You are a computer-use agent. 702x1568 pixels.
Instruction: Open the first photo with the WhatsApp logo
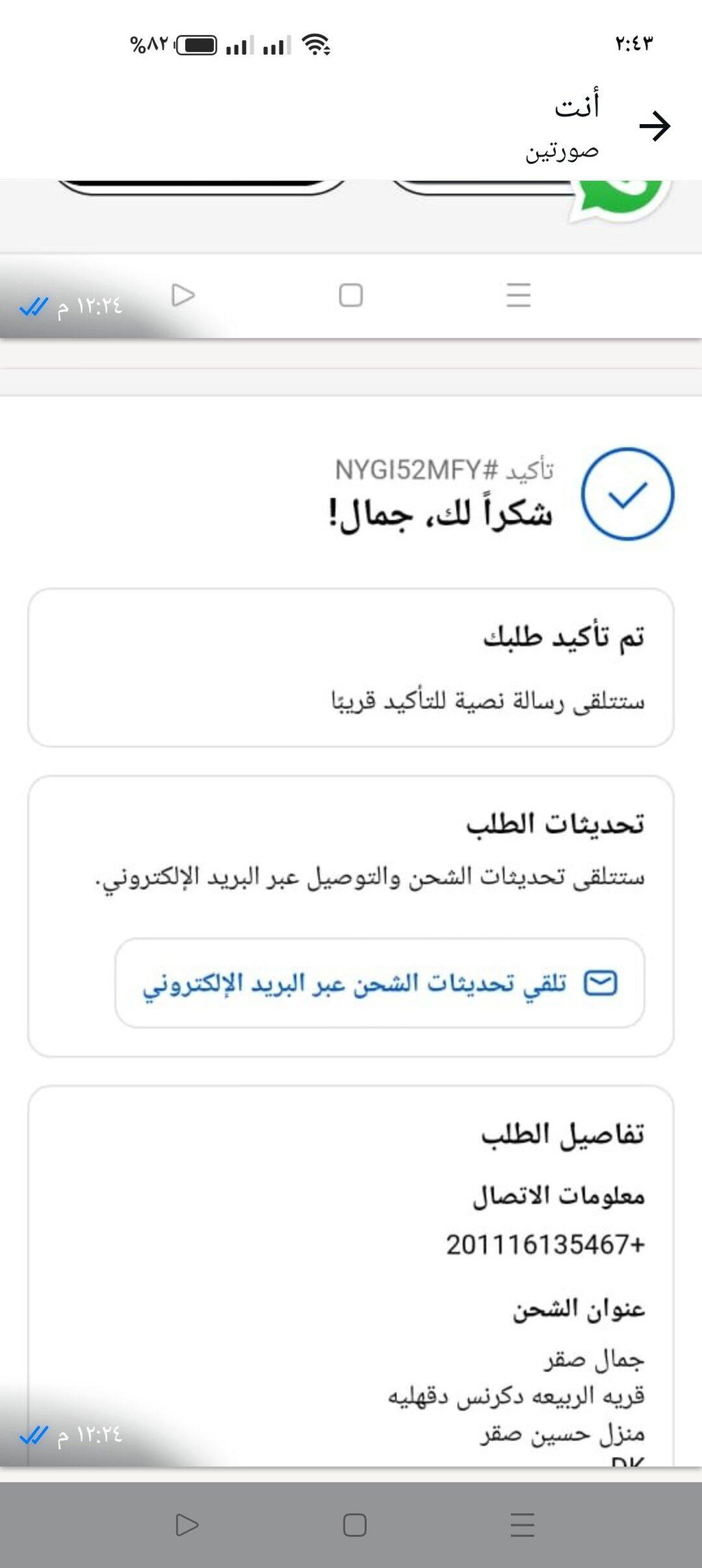351,259
